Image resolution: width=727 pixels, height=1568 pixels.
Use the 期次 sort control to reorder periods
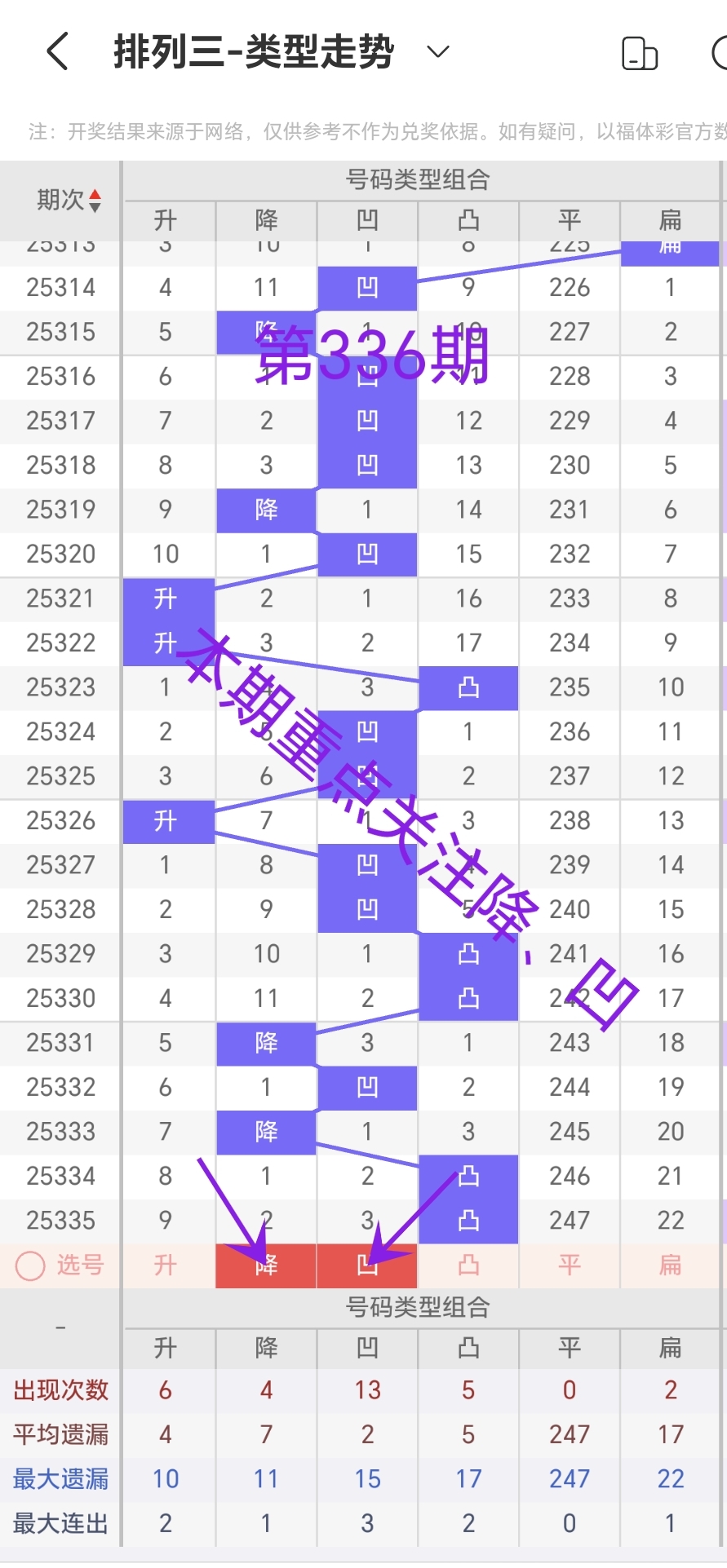click(x=95, y=201)
